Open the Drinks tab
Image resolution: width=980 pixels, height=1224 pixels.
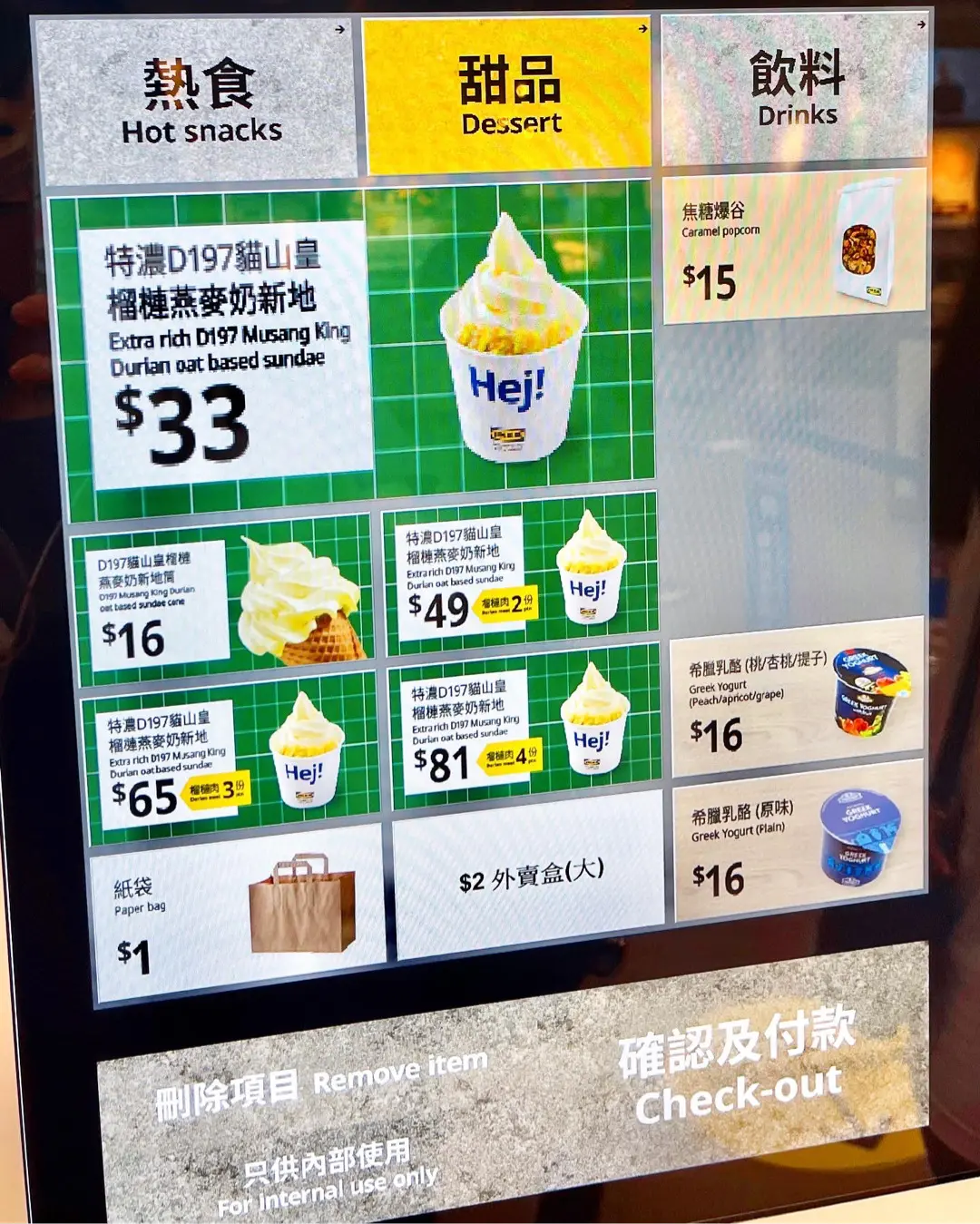796,91
